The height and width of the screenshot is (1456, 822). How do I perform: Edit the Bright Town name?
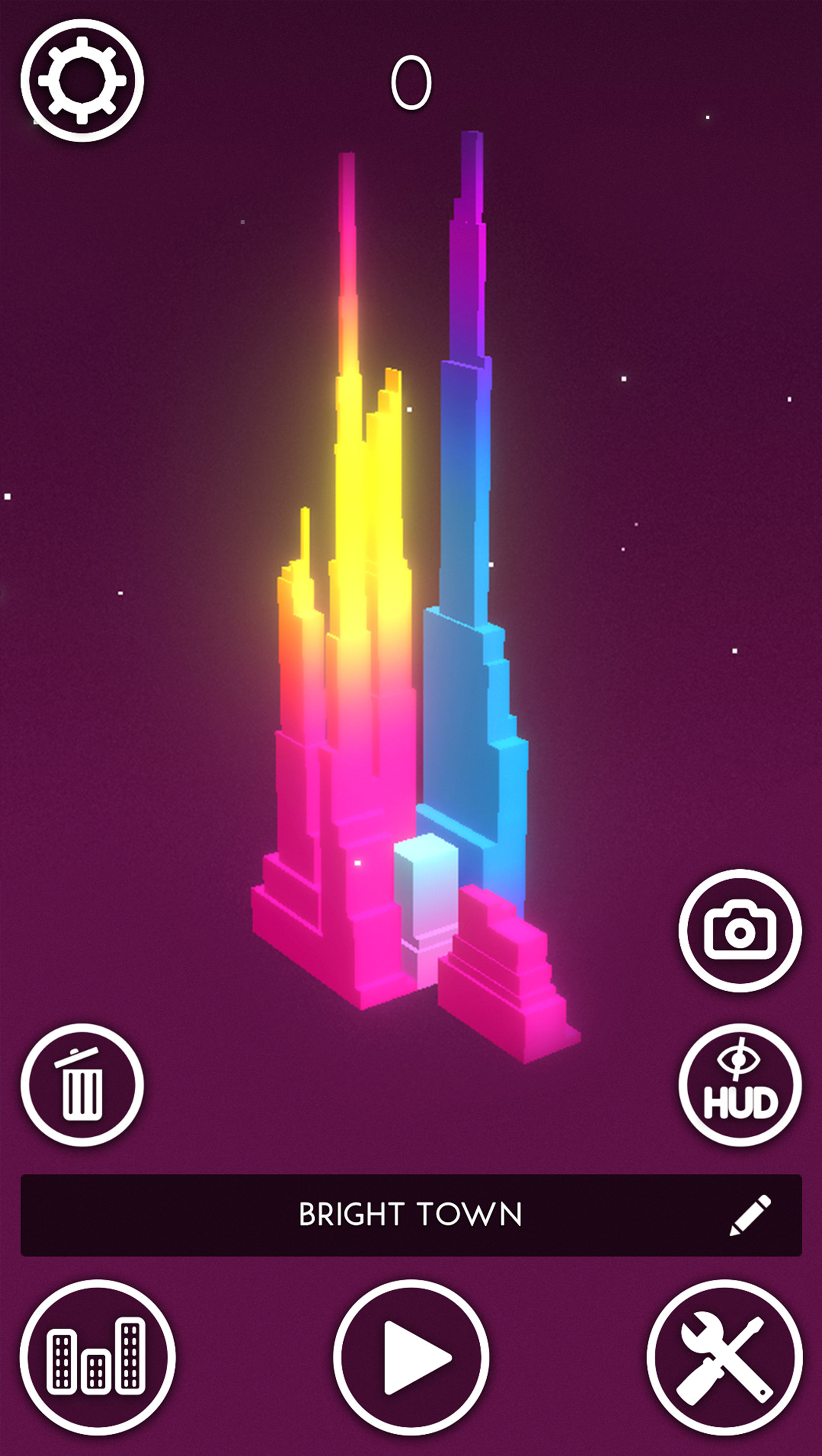tap(750, 1216)
